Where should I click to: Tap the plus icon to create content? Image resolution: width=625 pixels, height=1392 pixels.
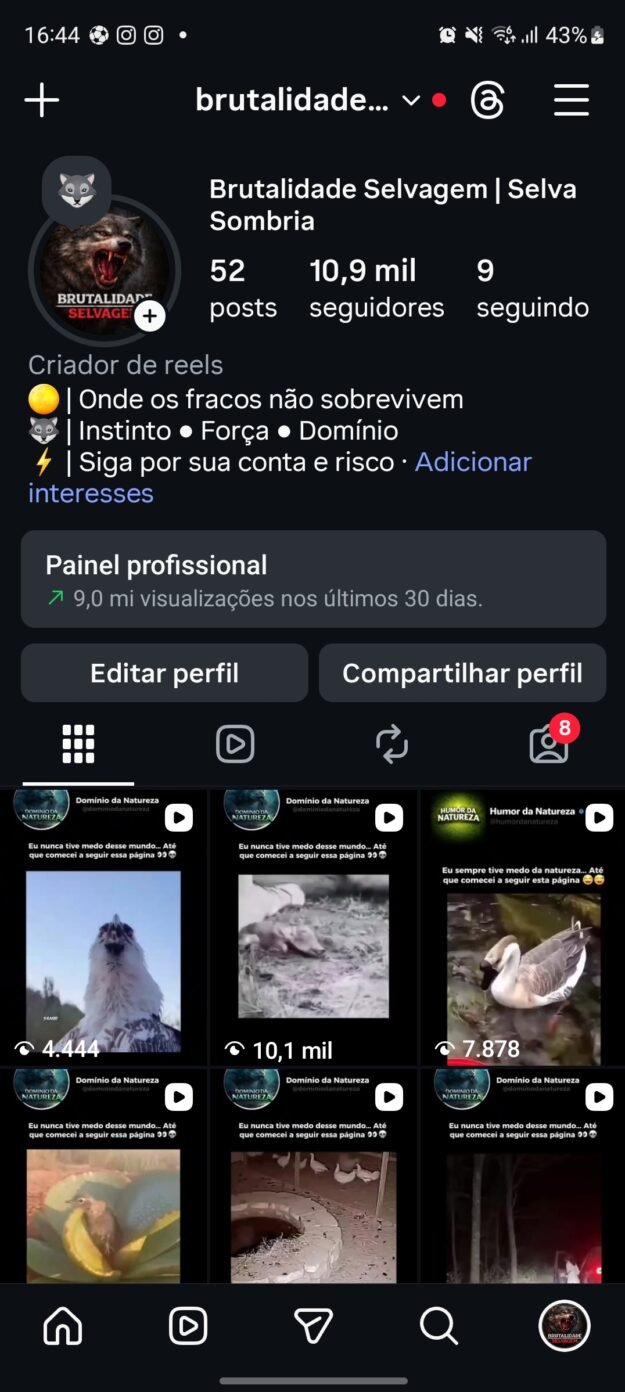click(42, 100)
